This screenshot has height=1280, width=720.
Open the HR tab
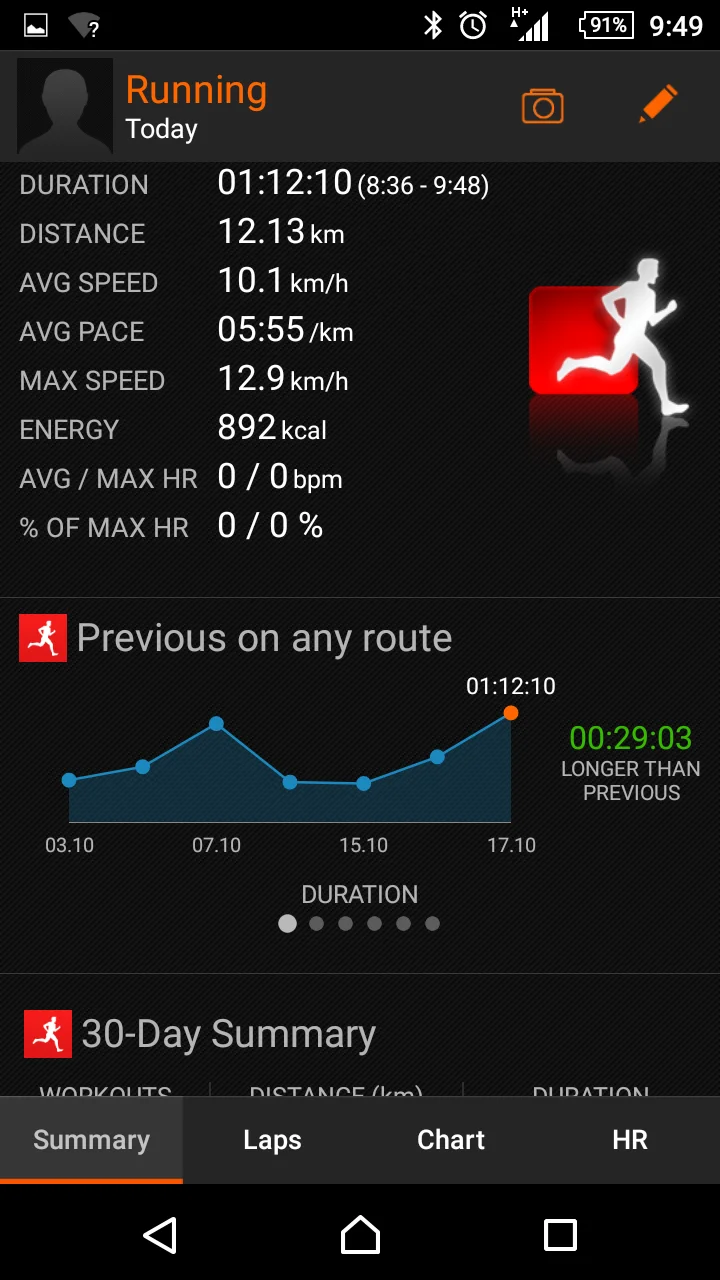click(630, 1140)
